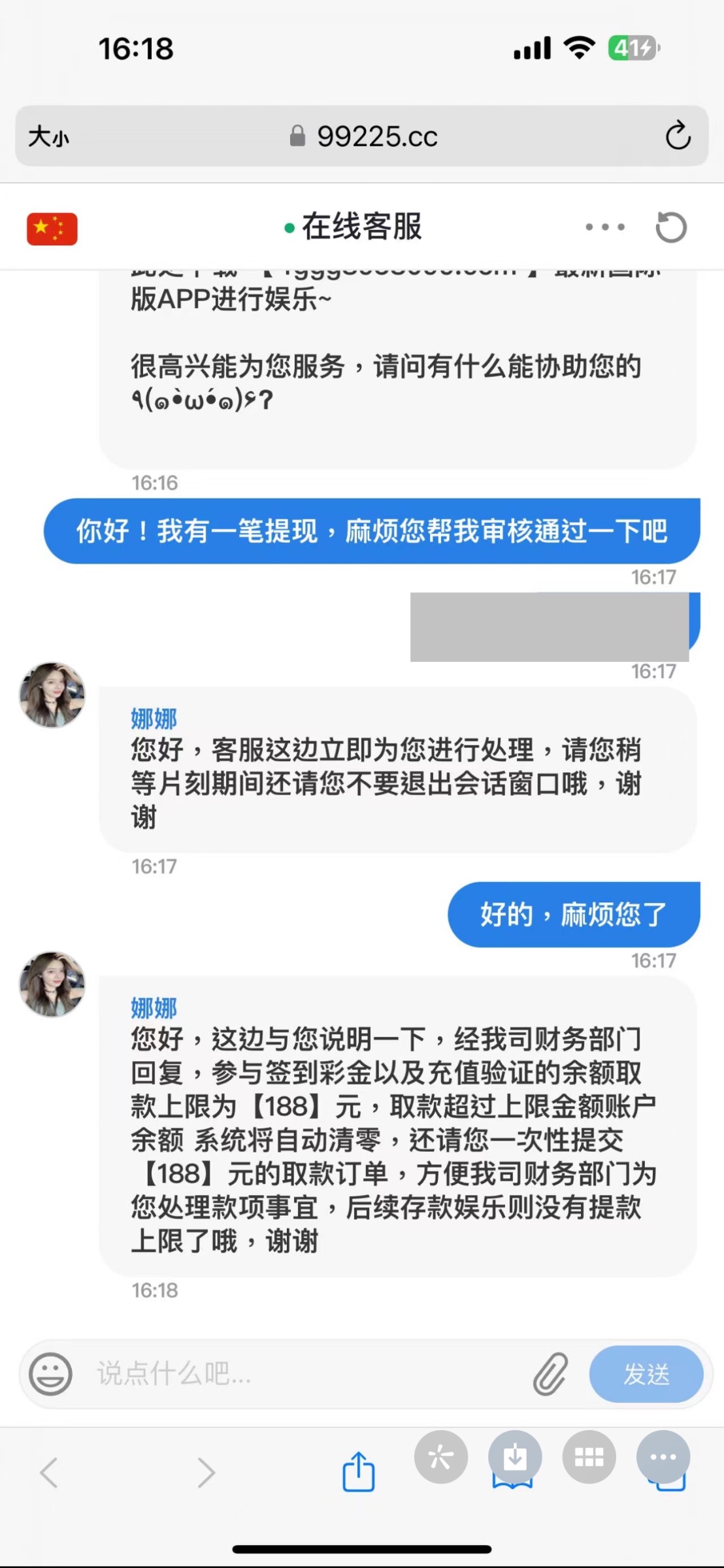Refresh the online customer service chat
Viewport: 724px width, 1568px height.
pos(671,227)
